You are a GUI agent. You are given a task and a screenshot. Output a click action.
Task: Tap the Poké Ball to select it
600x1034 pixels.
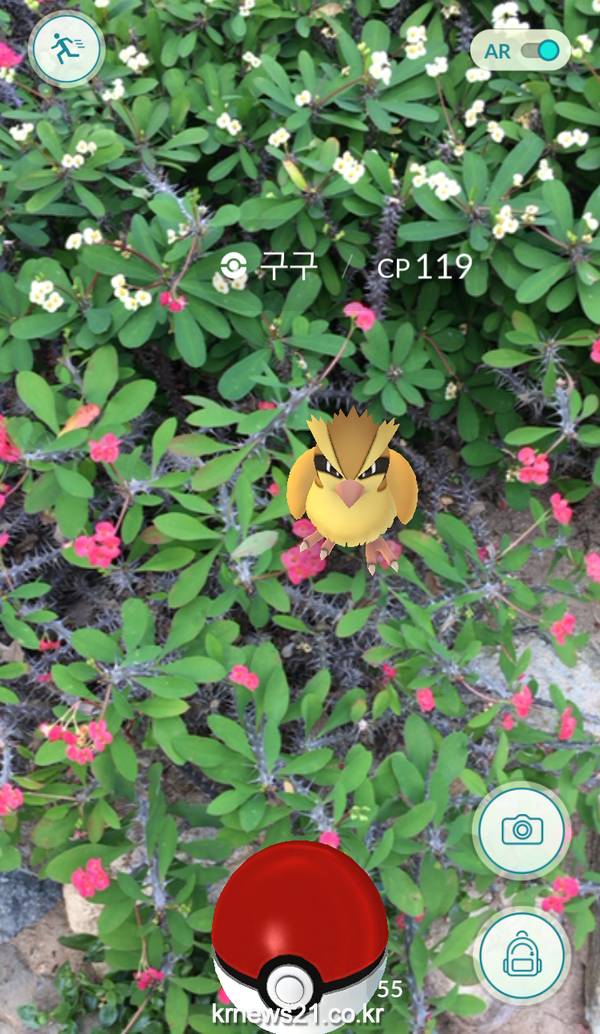click(x=299, y=925)
